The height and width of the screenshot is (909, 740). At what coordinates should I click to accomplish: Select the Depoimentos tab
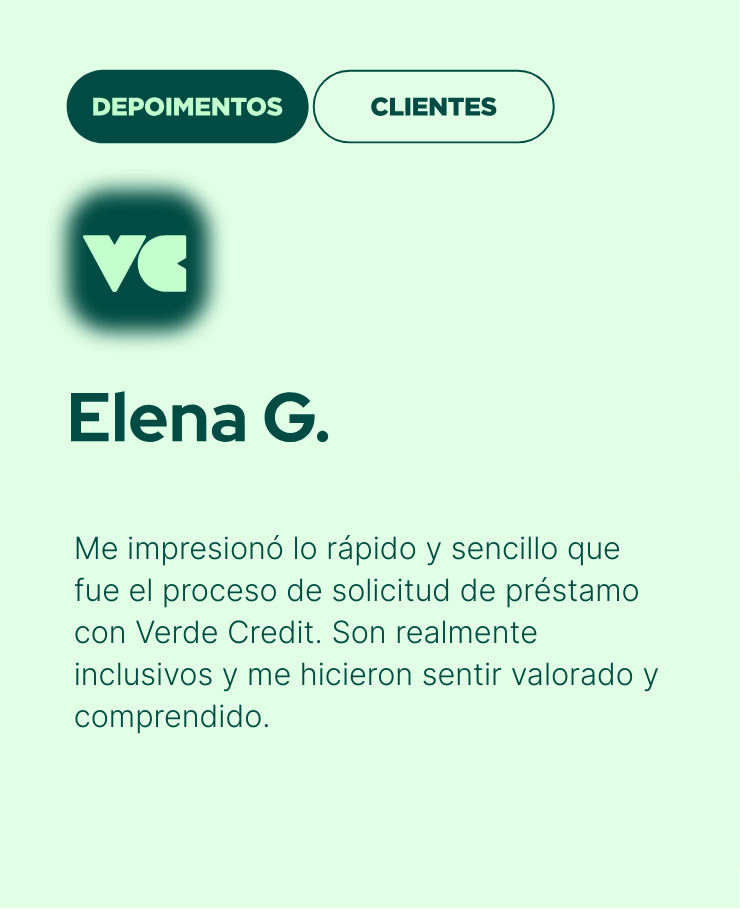(x=187, y=107)
